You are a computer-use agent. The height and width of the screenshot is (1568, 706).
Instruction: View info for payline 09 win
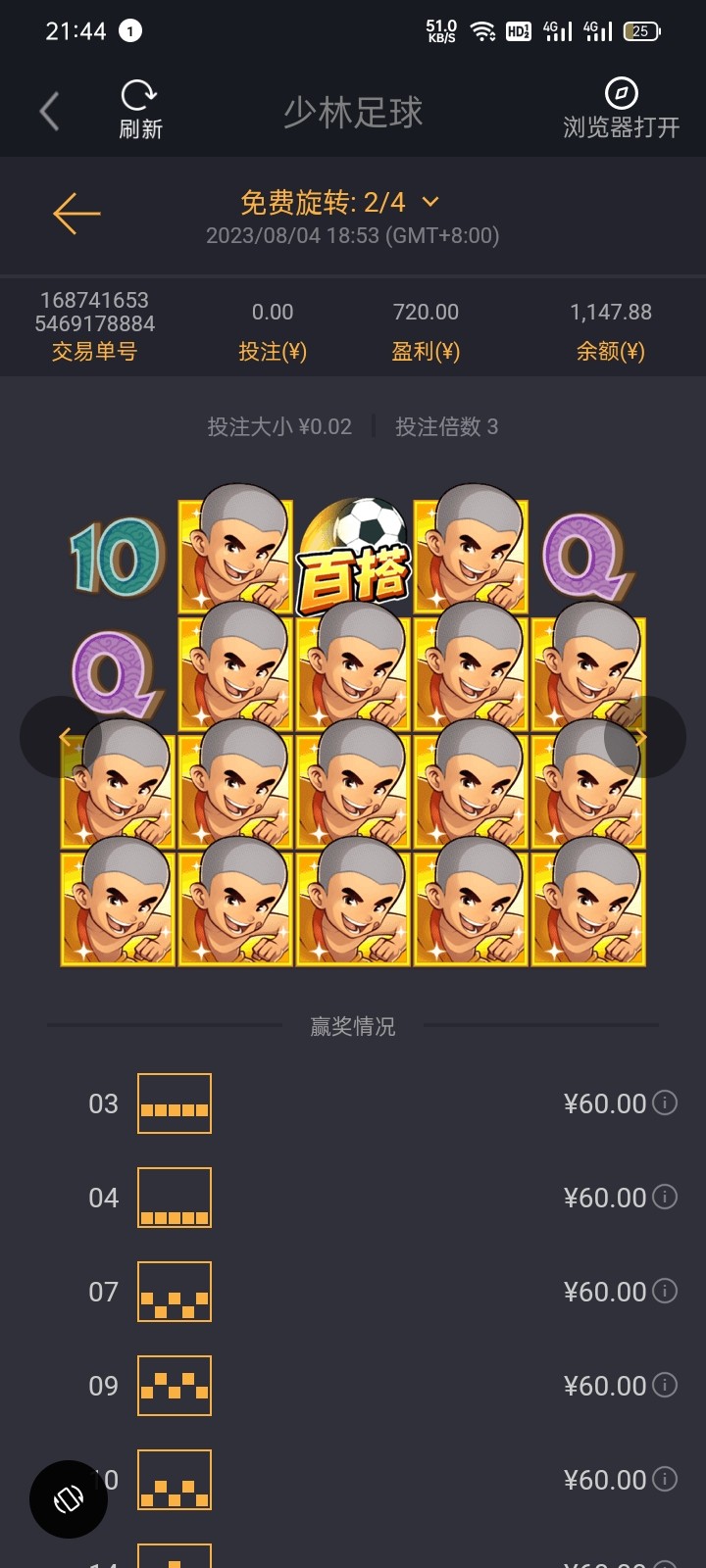tap(665, 1385)
